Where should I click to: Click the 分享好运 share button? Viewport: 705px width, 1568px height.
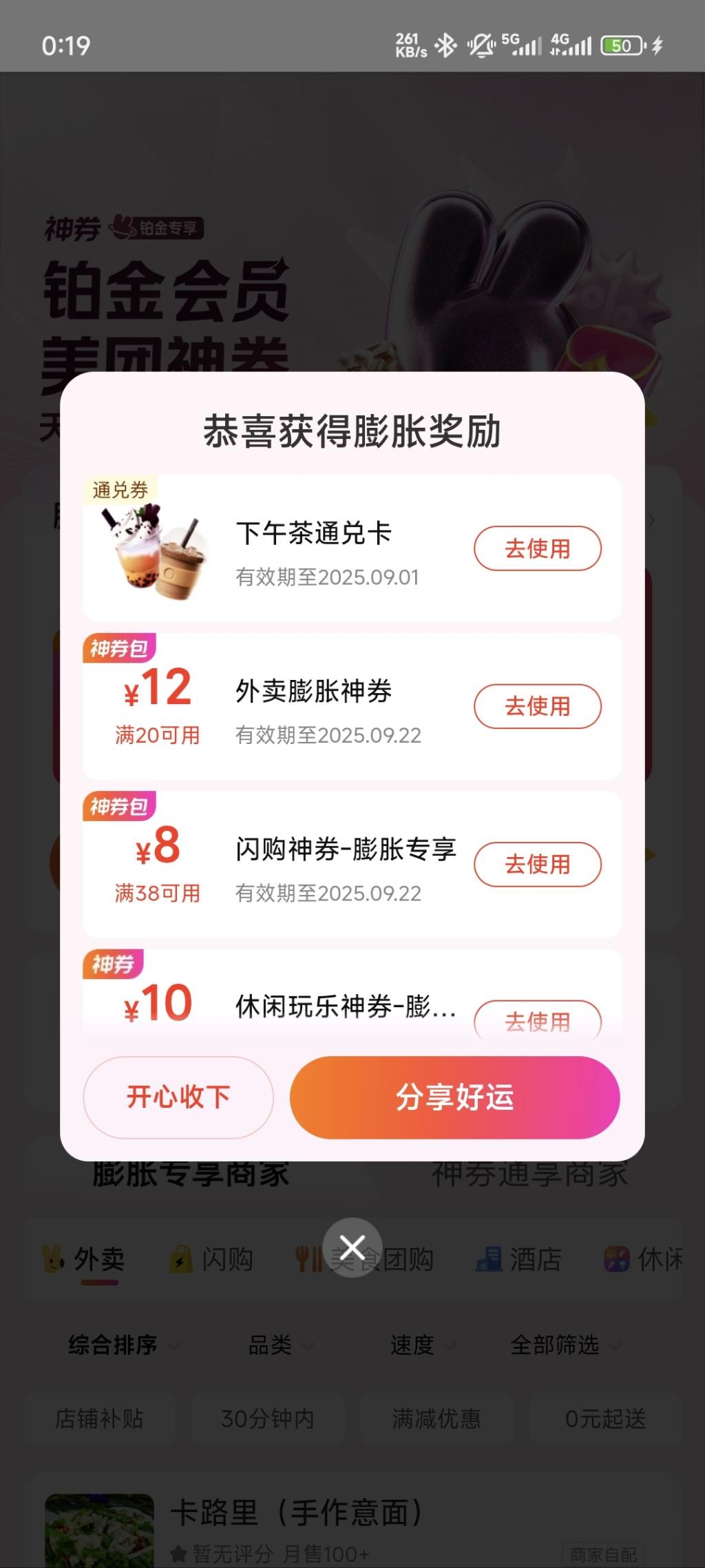(456, 1097)
